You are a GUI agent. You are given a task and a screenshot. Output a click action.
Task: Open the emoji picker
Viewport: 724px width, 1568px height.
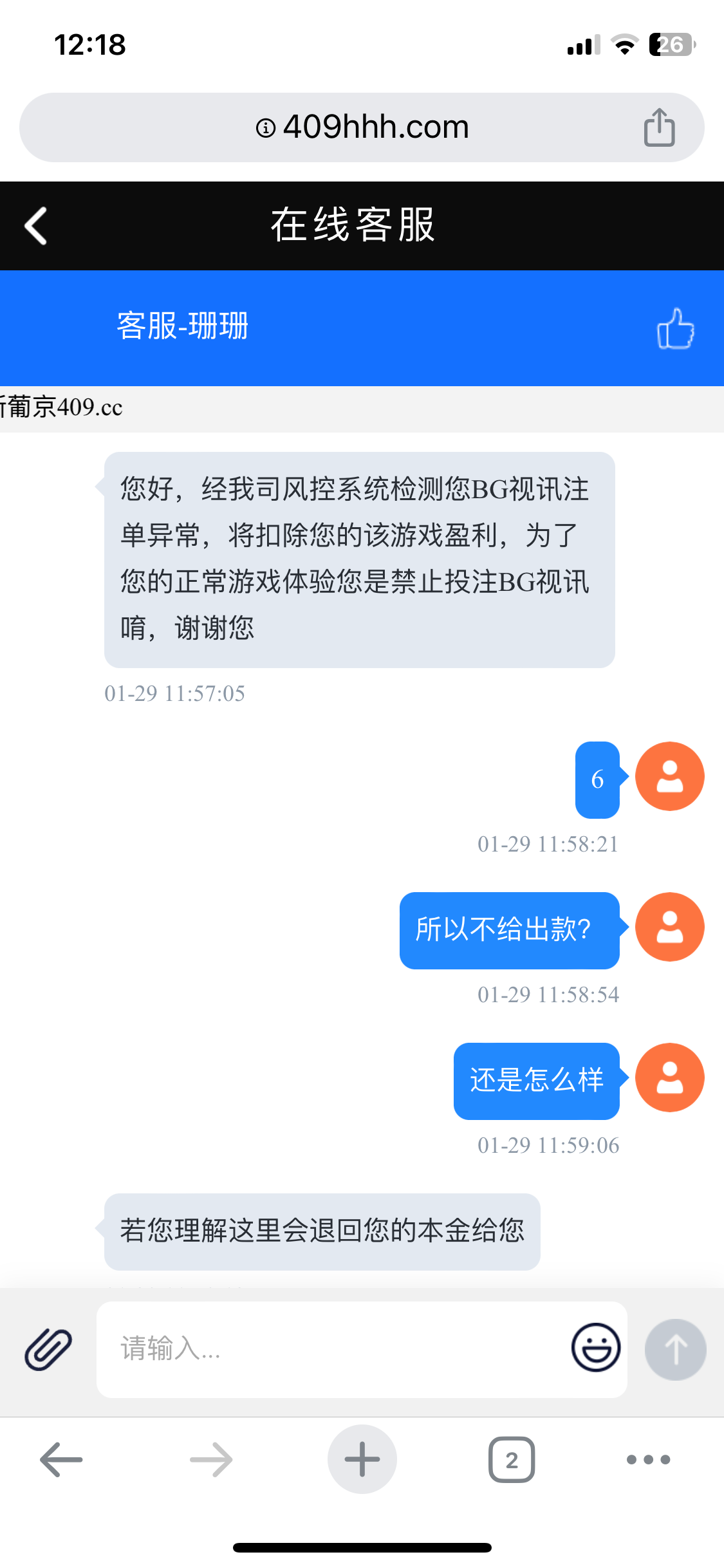click(x=596, y=1348)
